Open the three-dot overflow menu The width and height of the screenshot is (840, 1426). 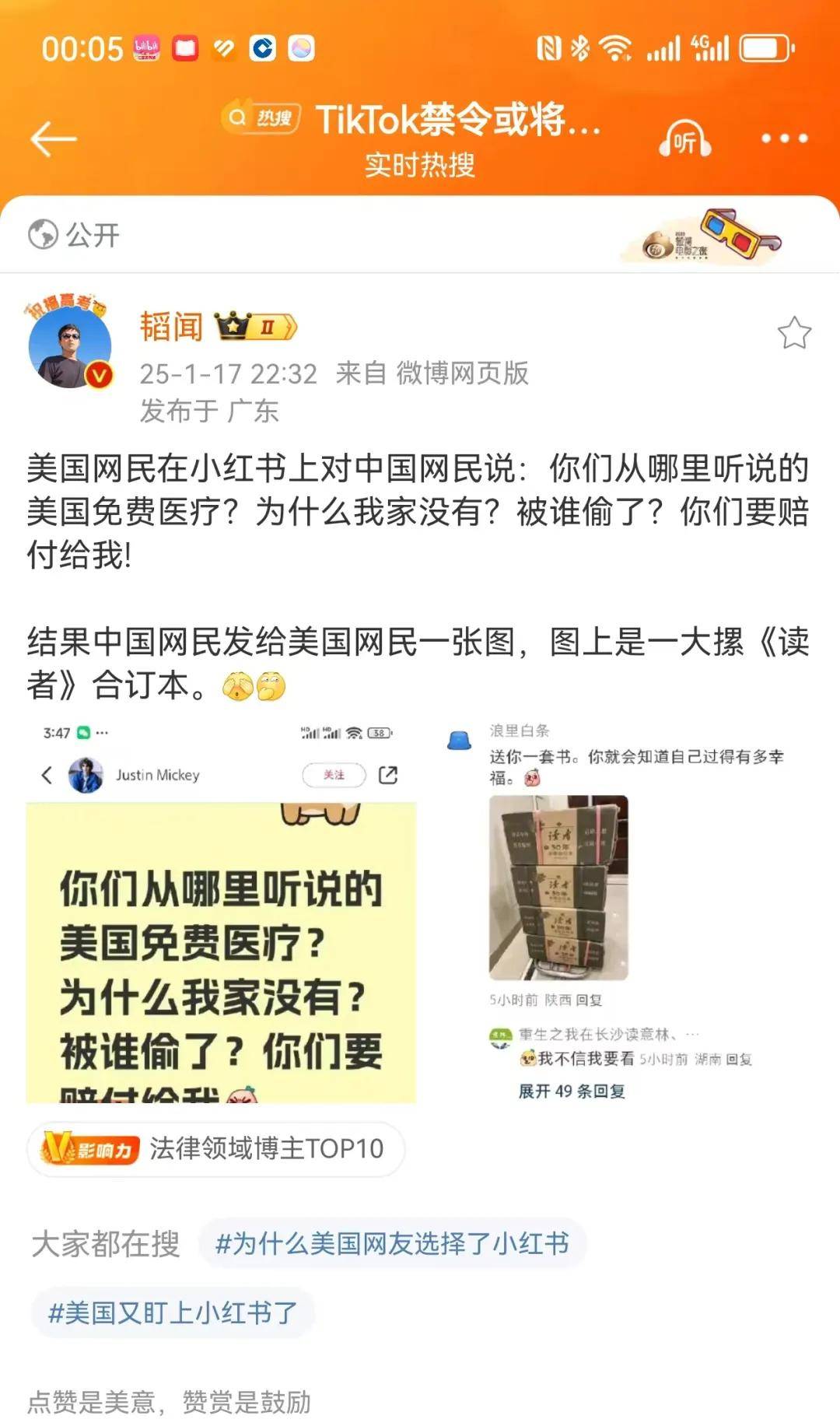tap(784, 138)
